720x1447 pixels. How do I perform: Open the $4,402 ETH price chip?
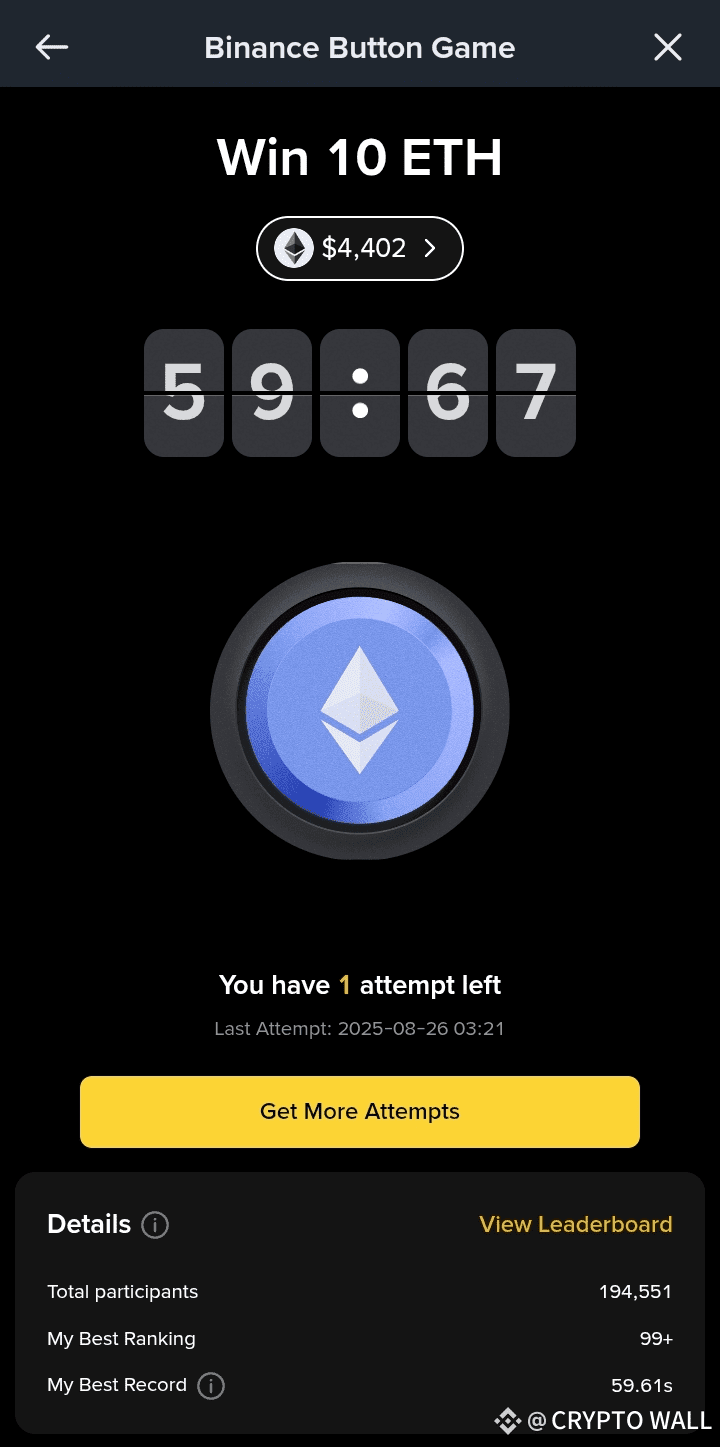tap(360, 248)
